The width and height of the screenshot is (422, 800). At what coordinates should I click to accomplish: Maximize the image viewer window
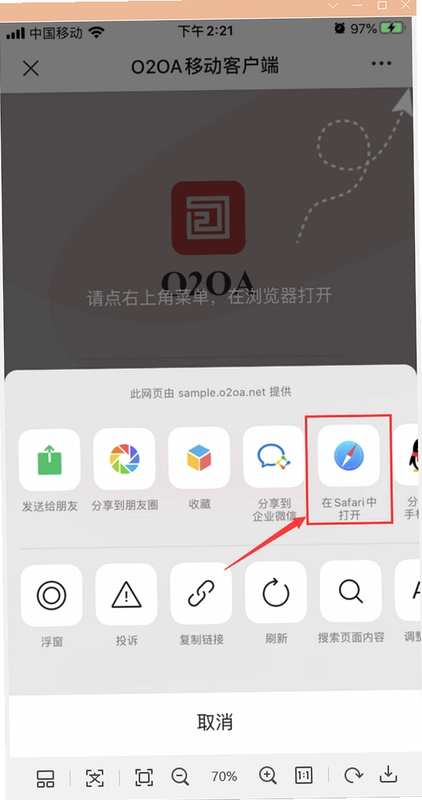pyautogui.click(x=382, y=6)
